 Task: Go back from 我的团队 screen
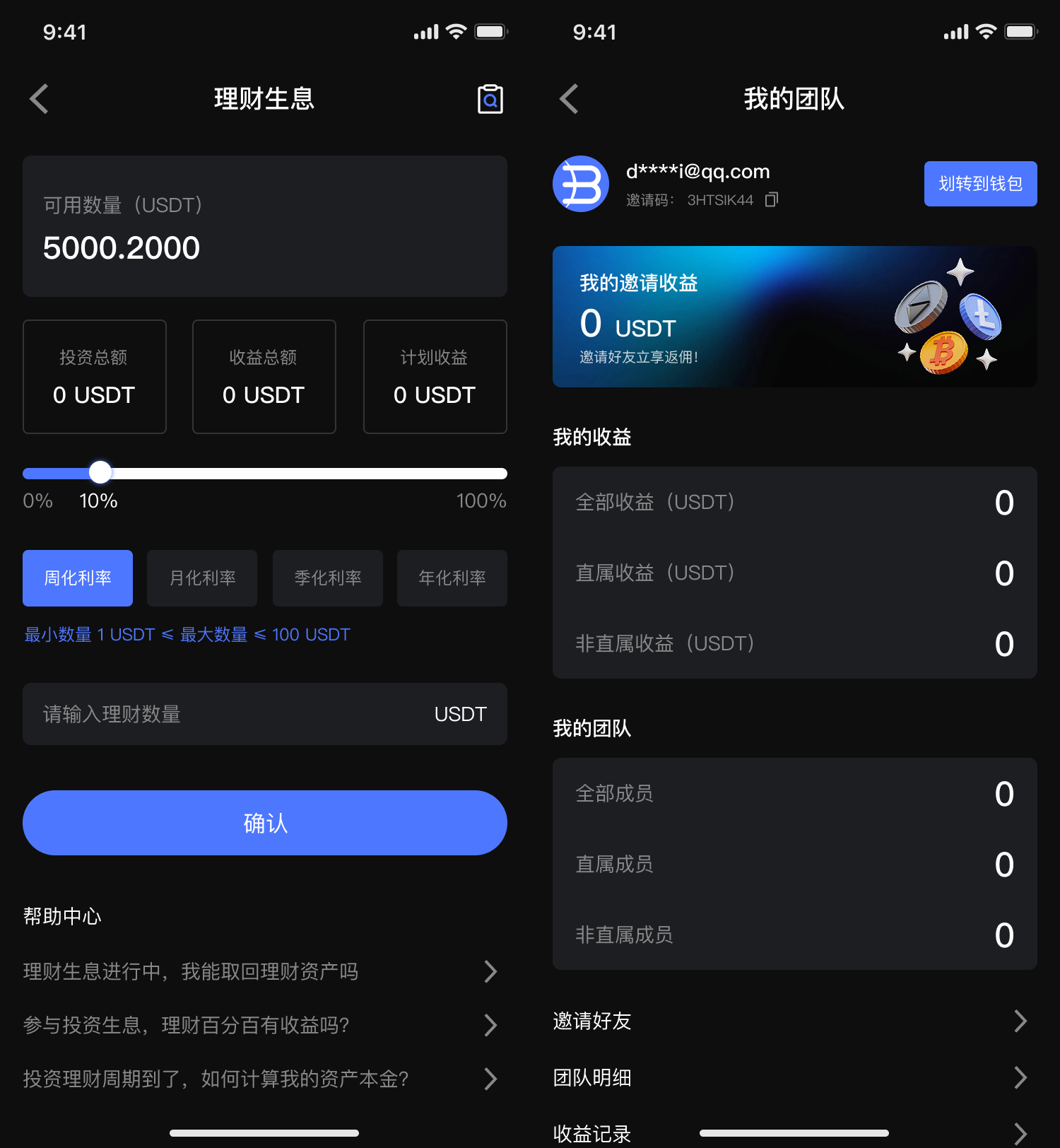(570, 99)
